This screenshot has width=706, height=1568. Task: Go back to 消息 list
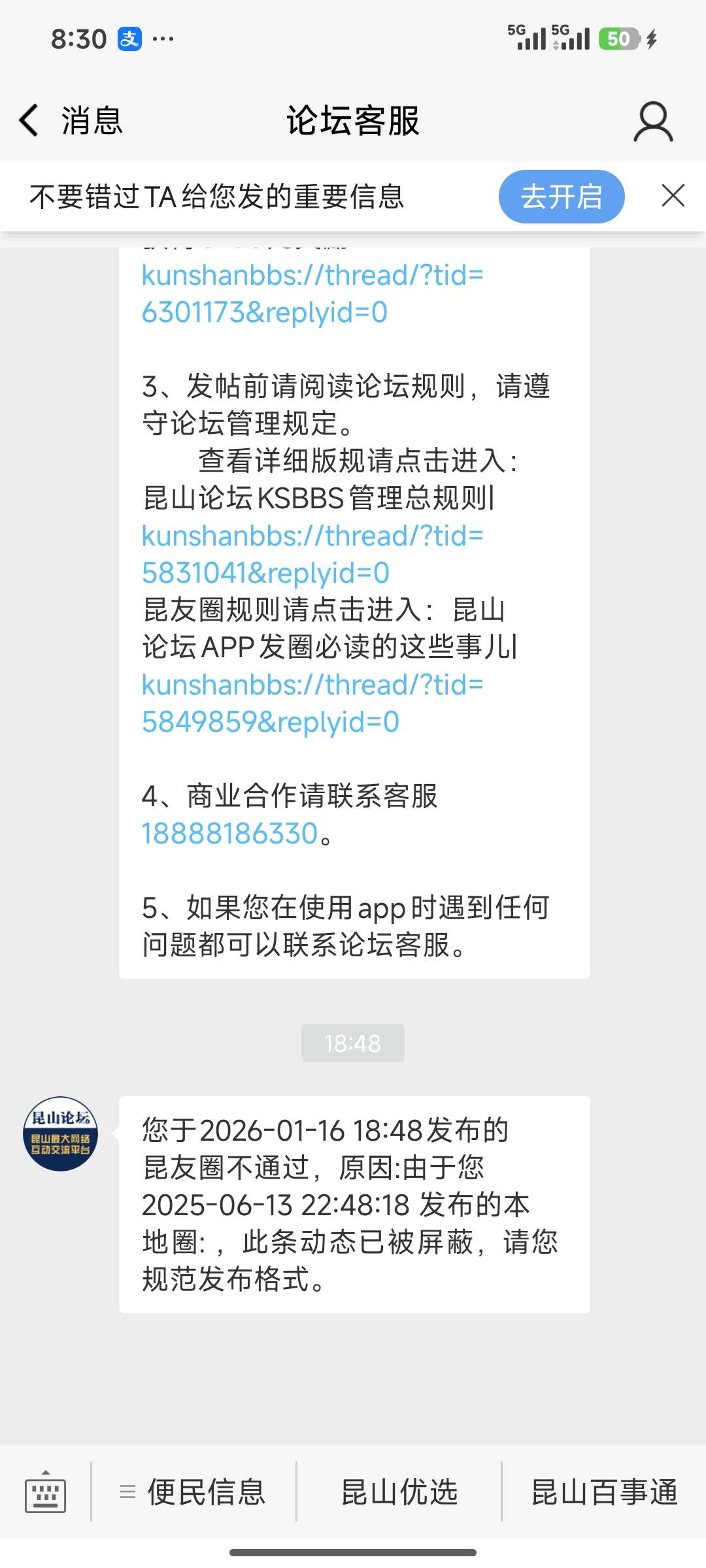point(69,121)
